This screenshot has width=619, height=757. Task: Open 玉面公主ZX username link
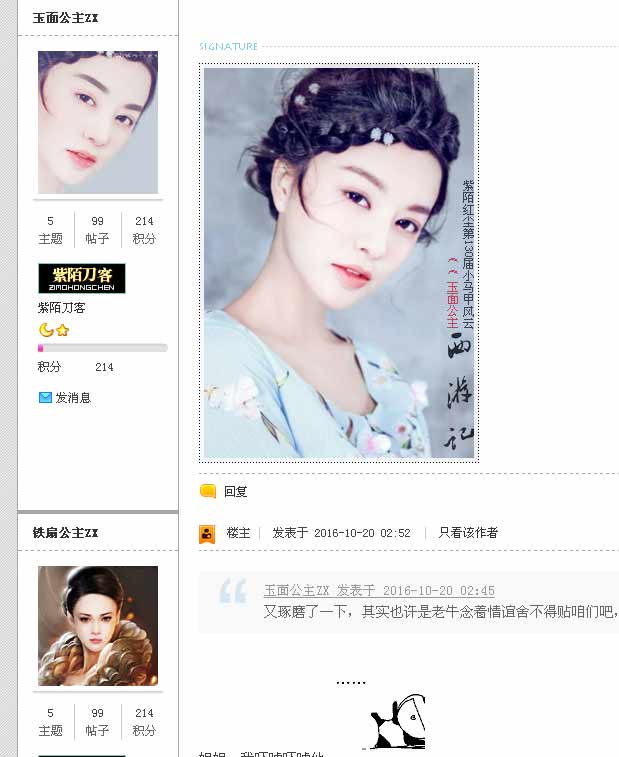tap(66, 18)
